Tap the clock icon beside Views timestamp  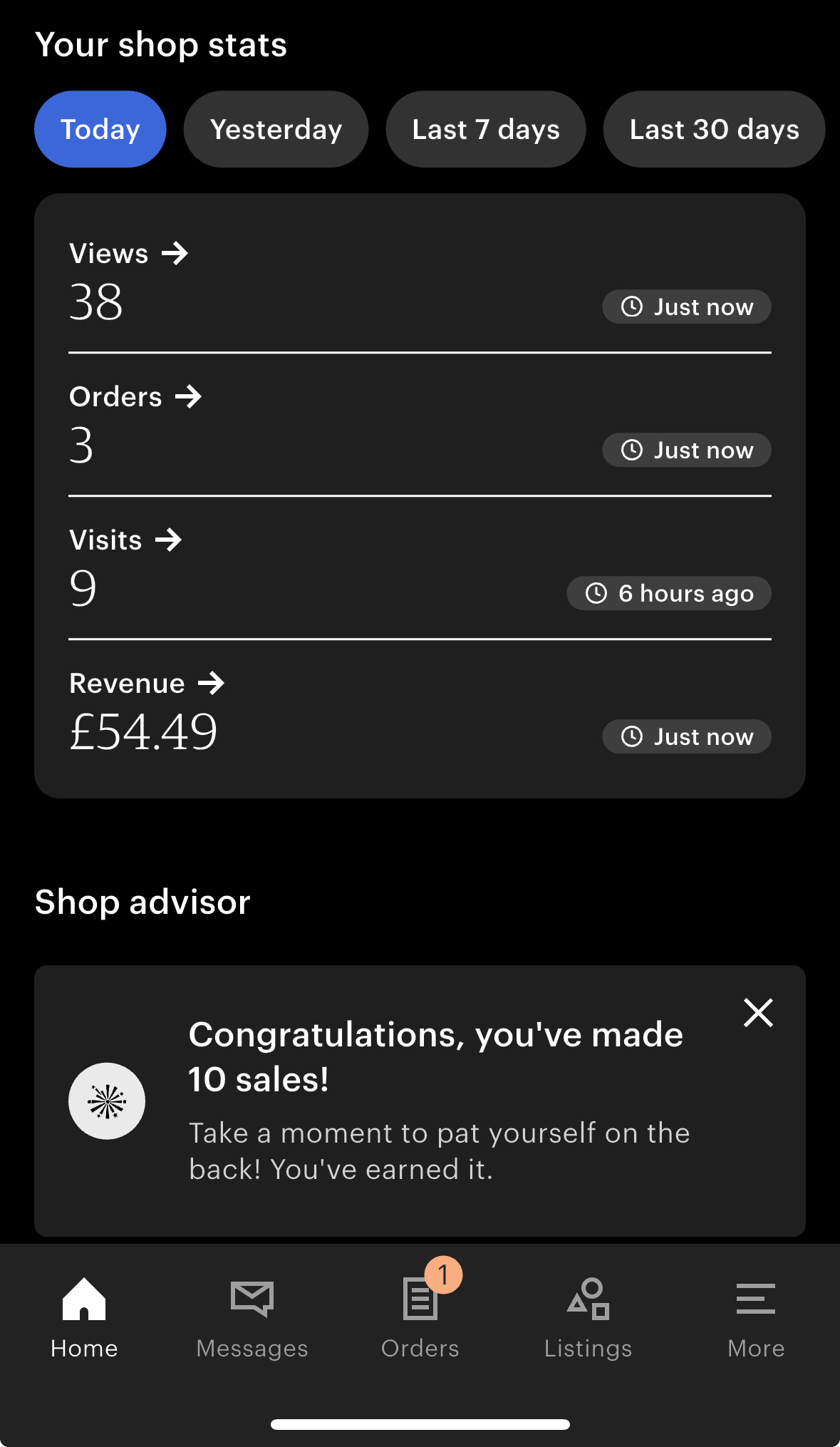point(633,307)
